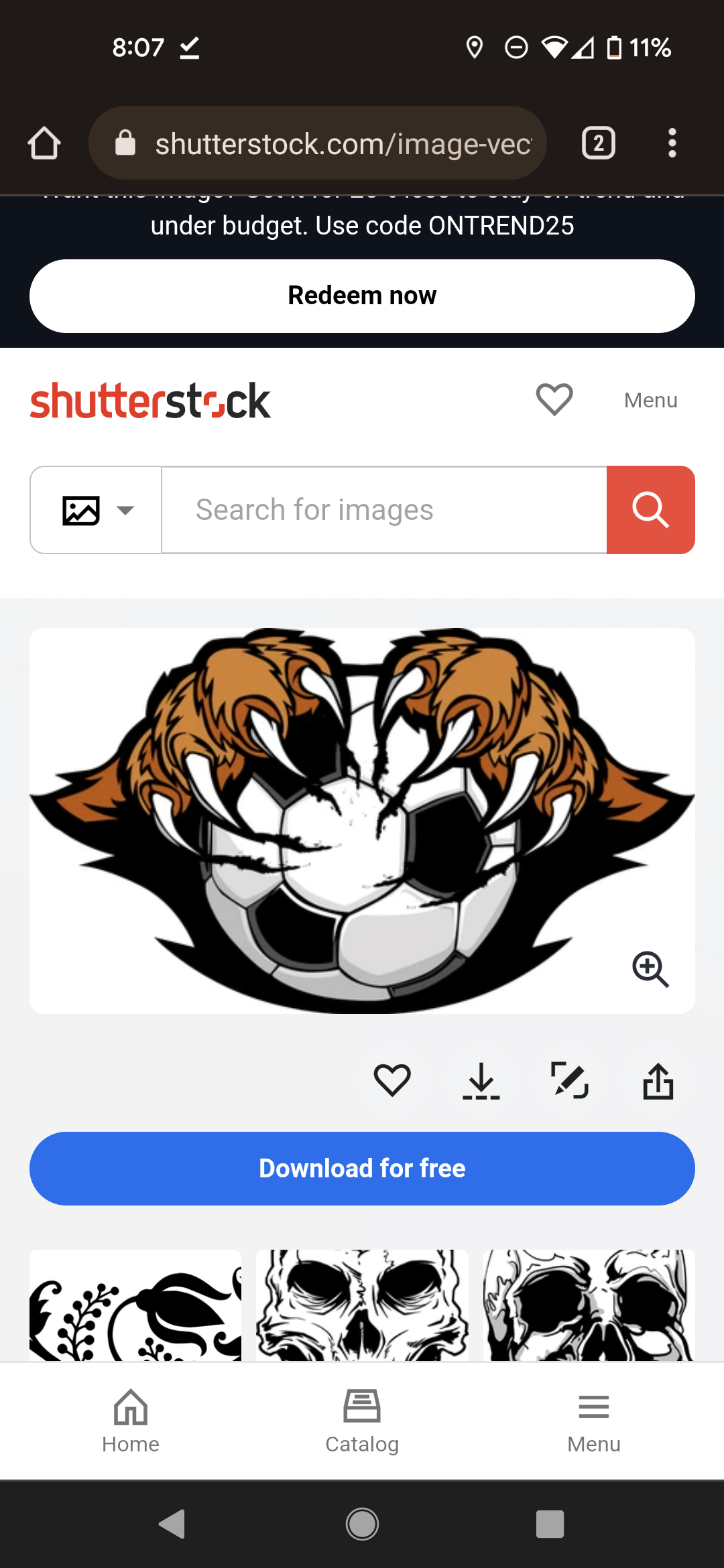Screen dimensions: 724x1568
Task: Share this image
Action: pos(658,1080)
